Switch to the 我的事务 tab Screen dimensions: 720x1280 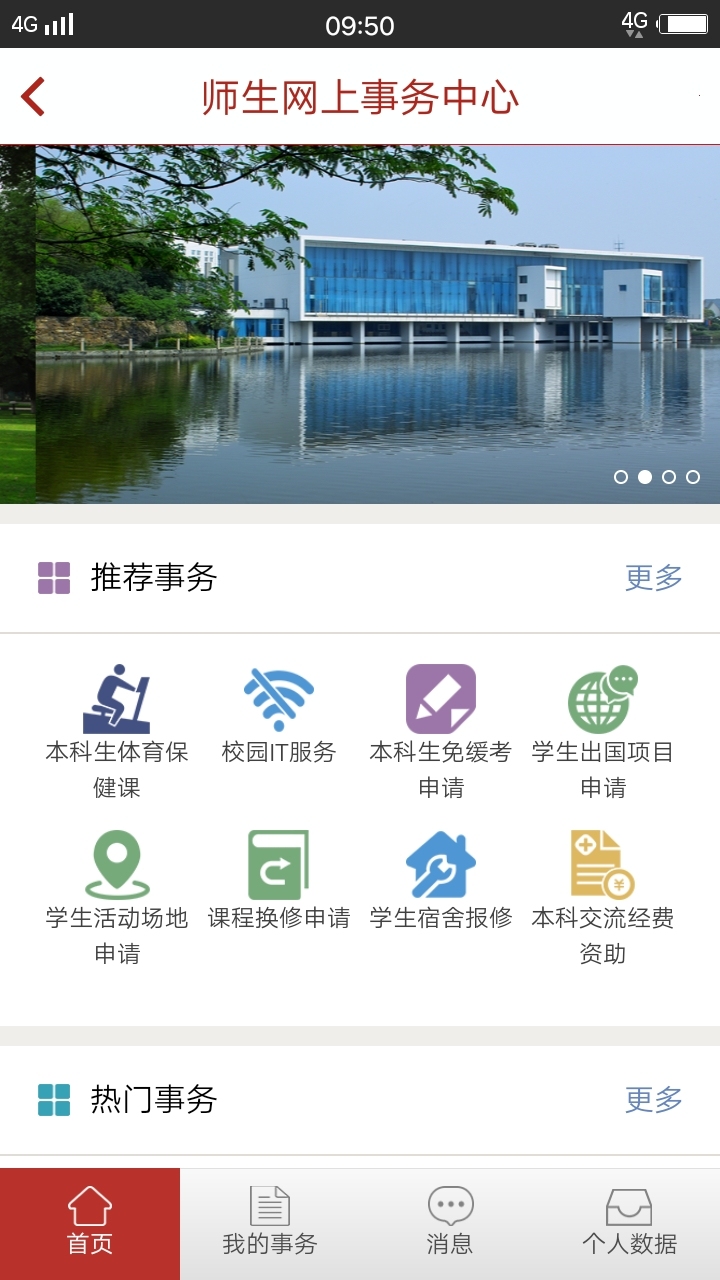pyautogui.click(x=270, y=1222)
